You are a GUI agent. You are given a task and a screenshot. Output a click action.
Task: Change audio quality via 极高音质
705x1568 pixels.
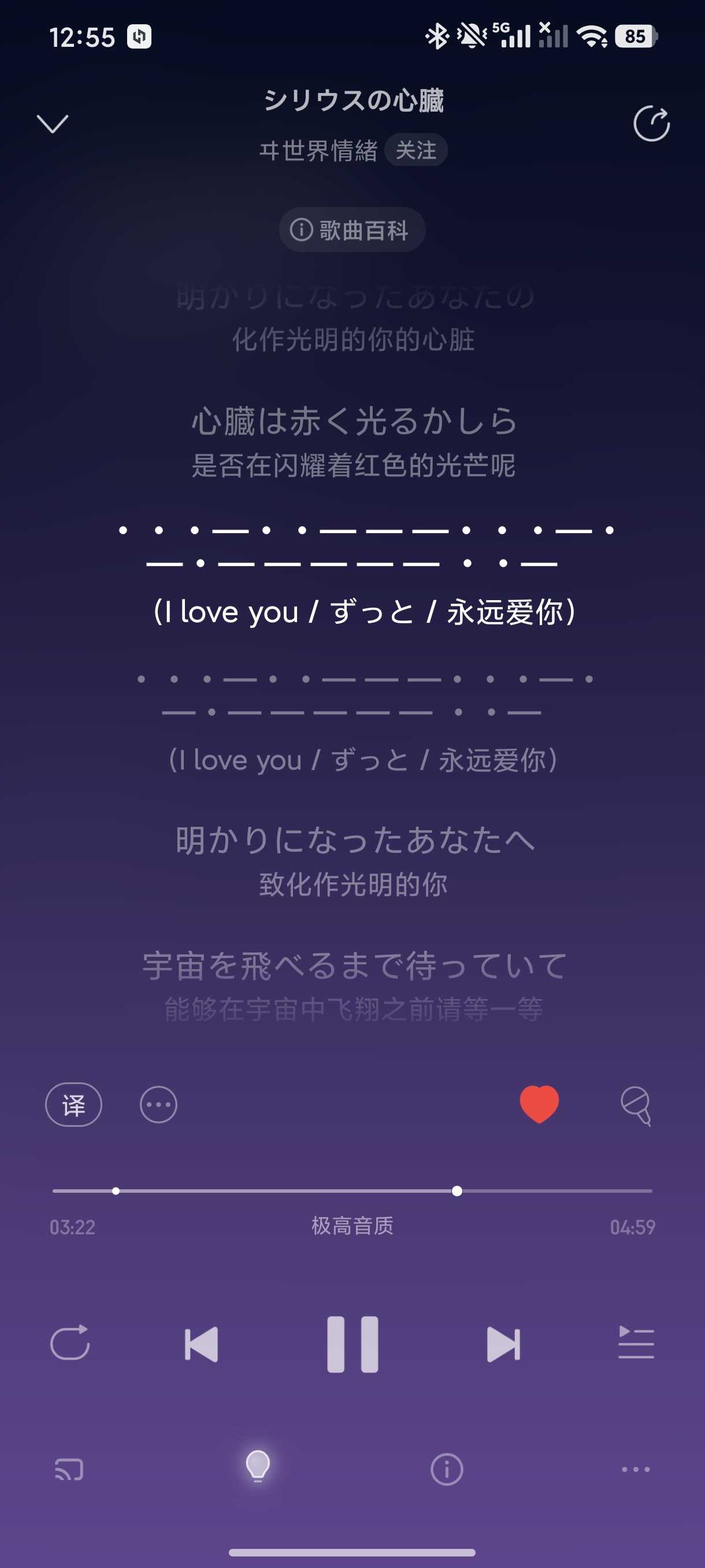click(x=352, y=1225)
